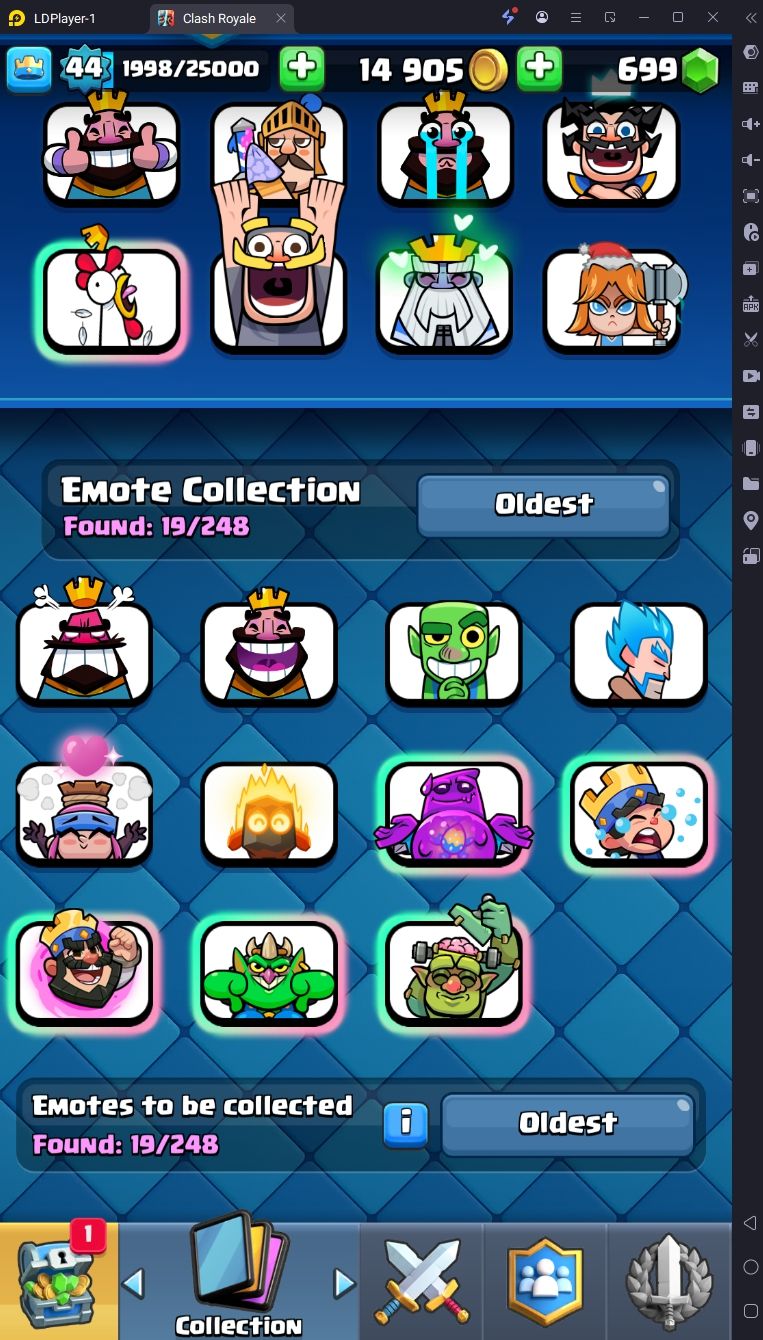This screenshot has width=763, height=1340.
Task: Select the Santa hat valkyrie emote
Action: tap(612, 300)
